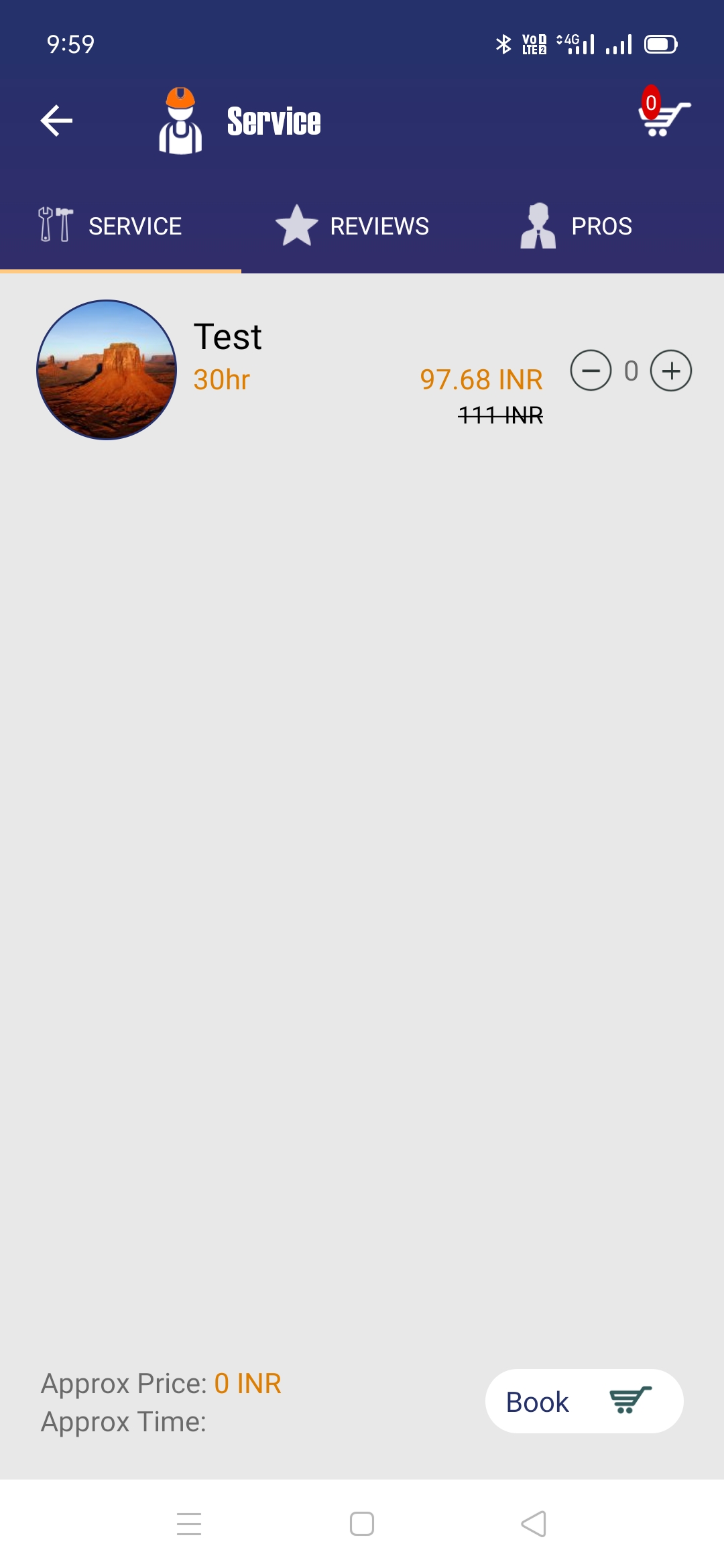Go to the system home screen

coord(362,1524)
